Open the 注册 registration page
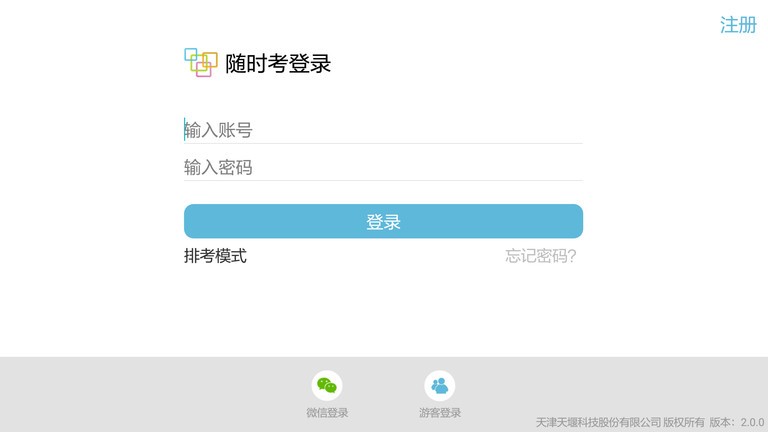 [x=738, y=25]
